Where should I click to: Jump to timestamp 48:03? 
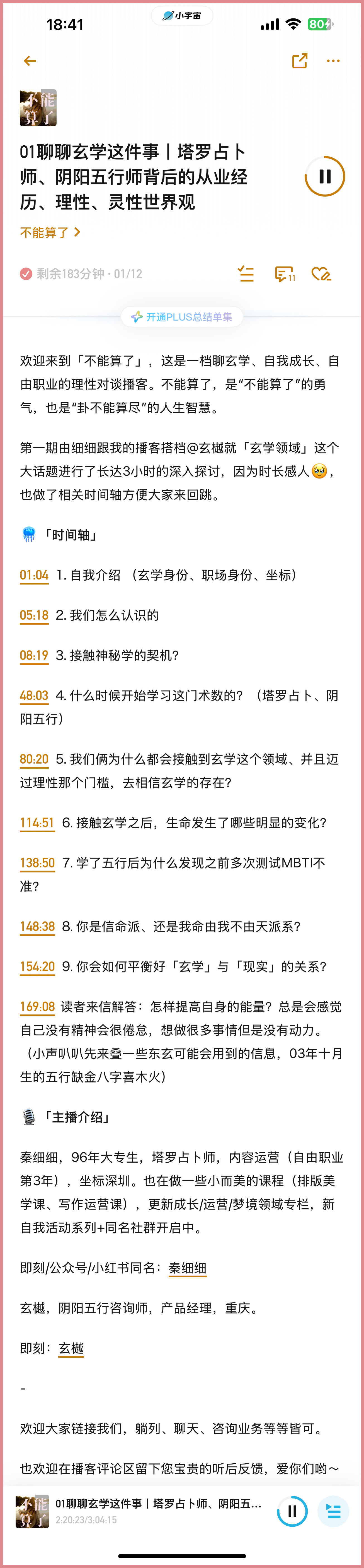click(x=34, y=696)
